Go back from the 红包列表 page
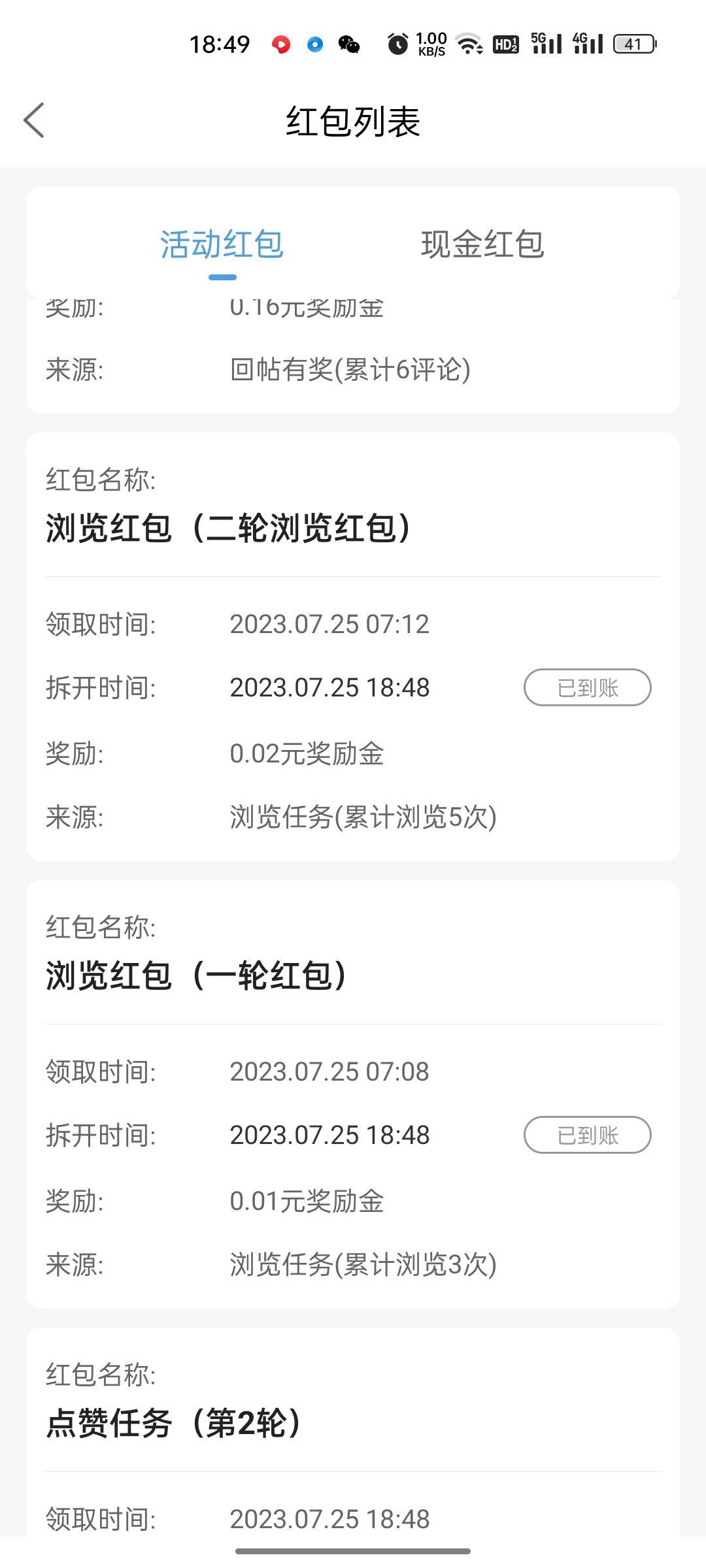Screen dimensions: 706x1568 pos(34,121)
